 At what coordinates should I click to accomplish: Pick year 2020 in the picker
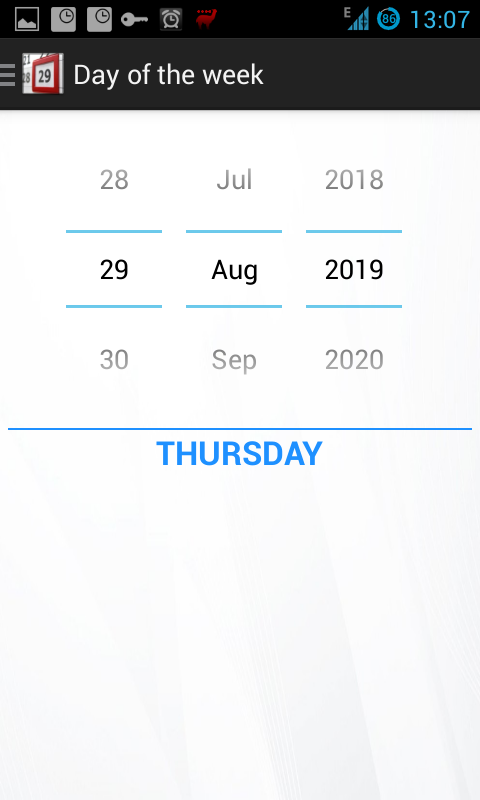[x=354, y=360]
